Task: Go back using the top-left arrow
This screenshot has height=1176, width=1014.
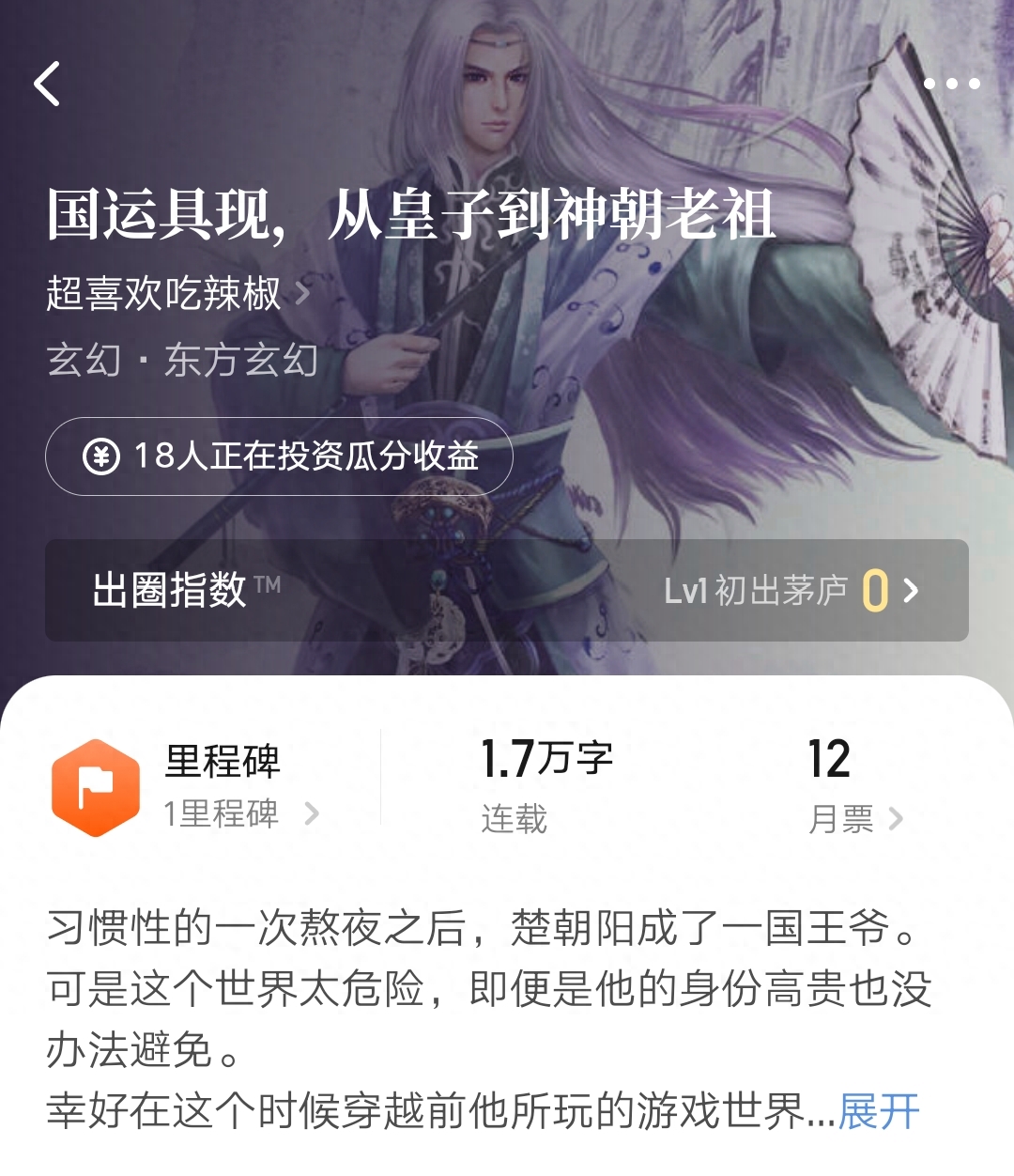Action: [47, 84]
